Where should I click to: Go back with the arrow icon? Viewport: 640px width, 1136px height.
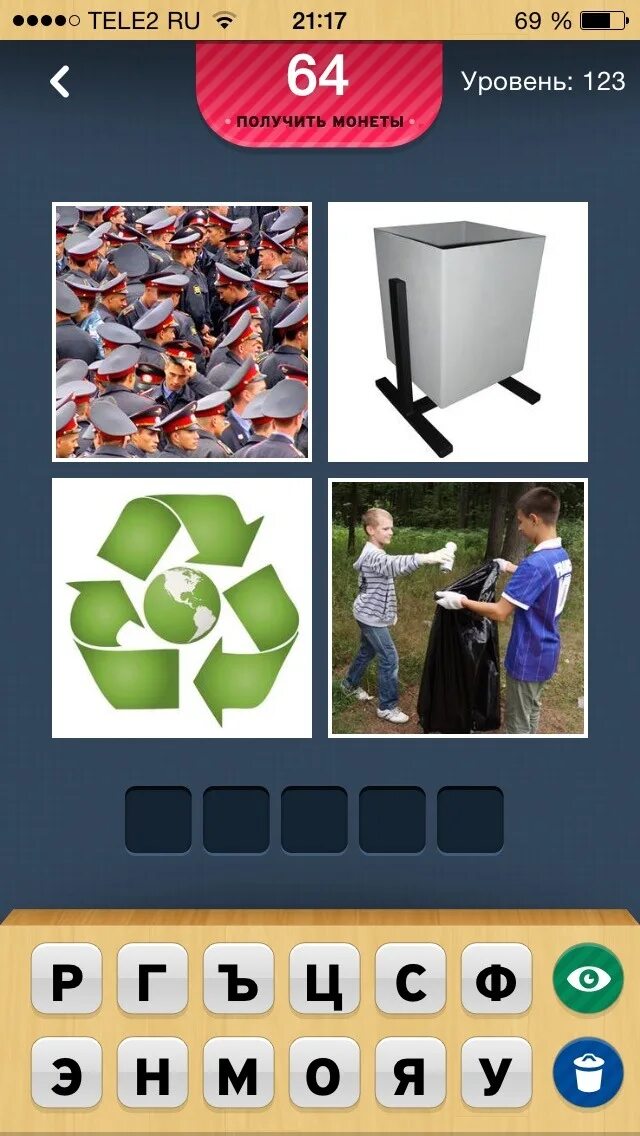(61, 82)
